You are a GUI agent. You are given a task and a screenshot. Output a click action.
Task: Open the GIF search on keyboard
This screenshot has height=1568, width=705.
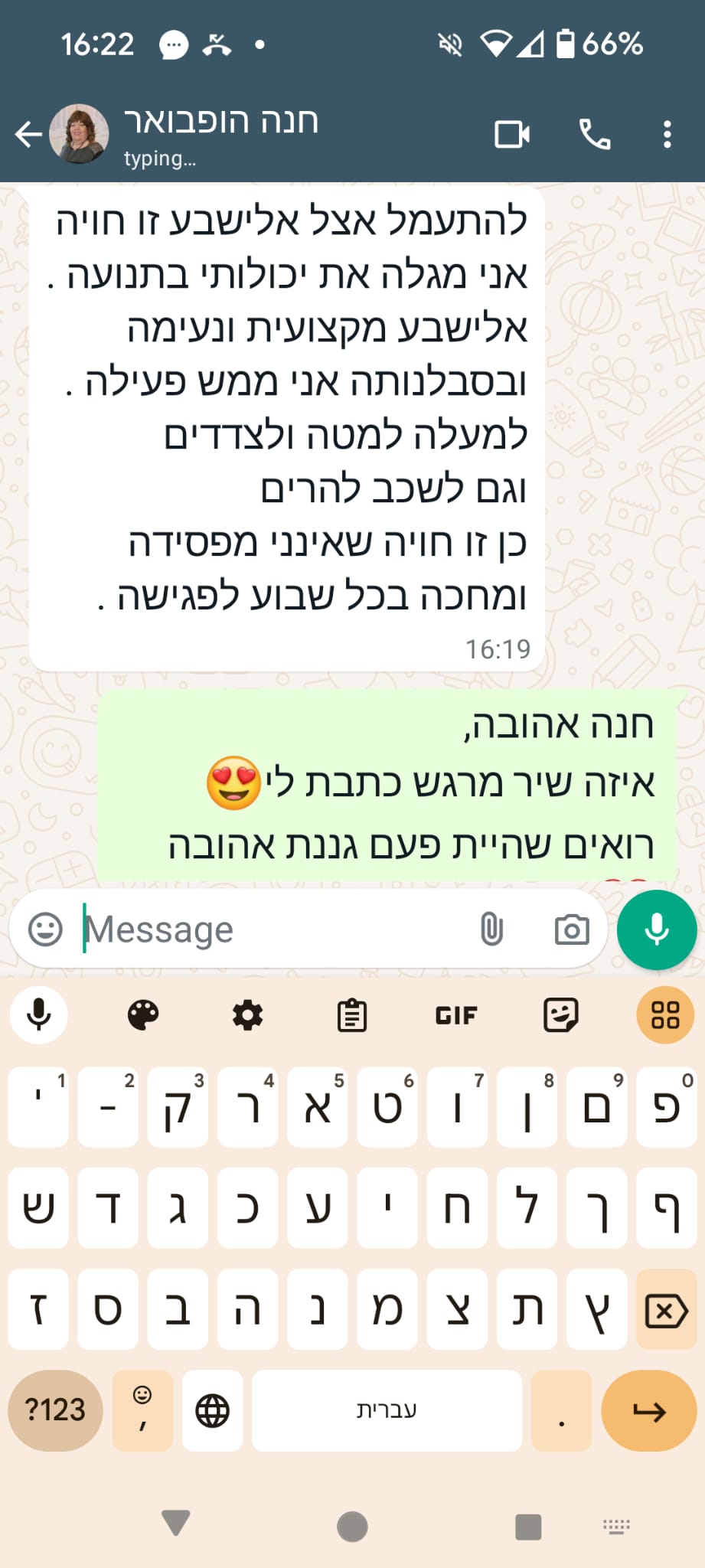pyautogui.click(x=456, y=1015)
